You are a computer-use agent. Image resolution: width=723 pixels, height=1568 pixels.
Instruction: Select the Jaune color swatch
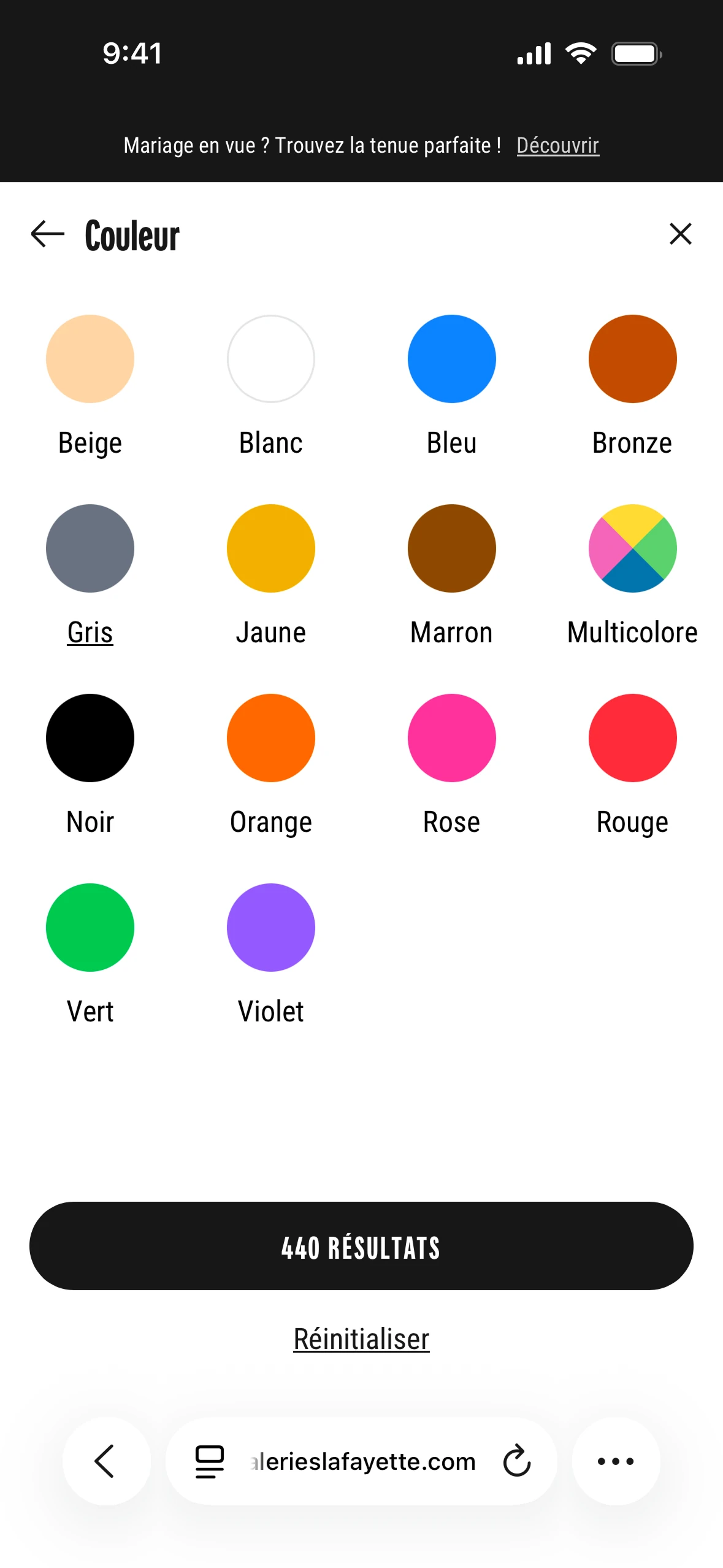270,549
